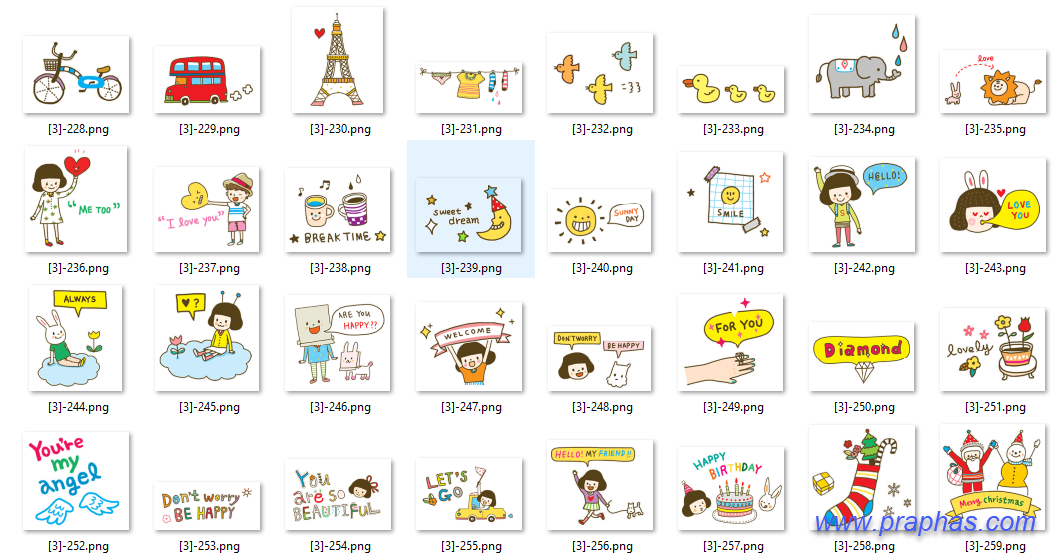Image resolution: width=1060 pixels, height=555 pixels.
Task: Open the red bus image [3]-229.png
Action: click(x=208, y=81)
